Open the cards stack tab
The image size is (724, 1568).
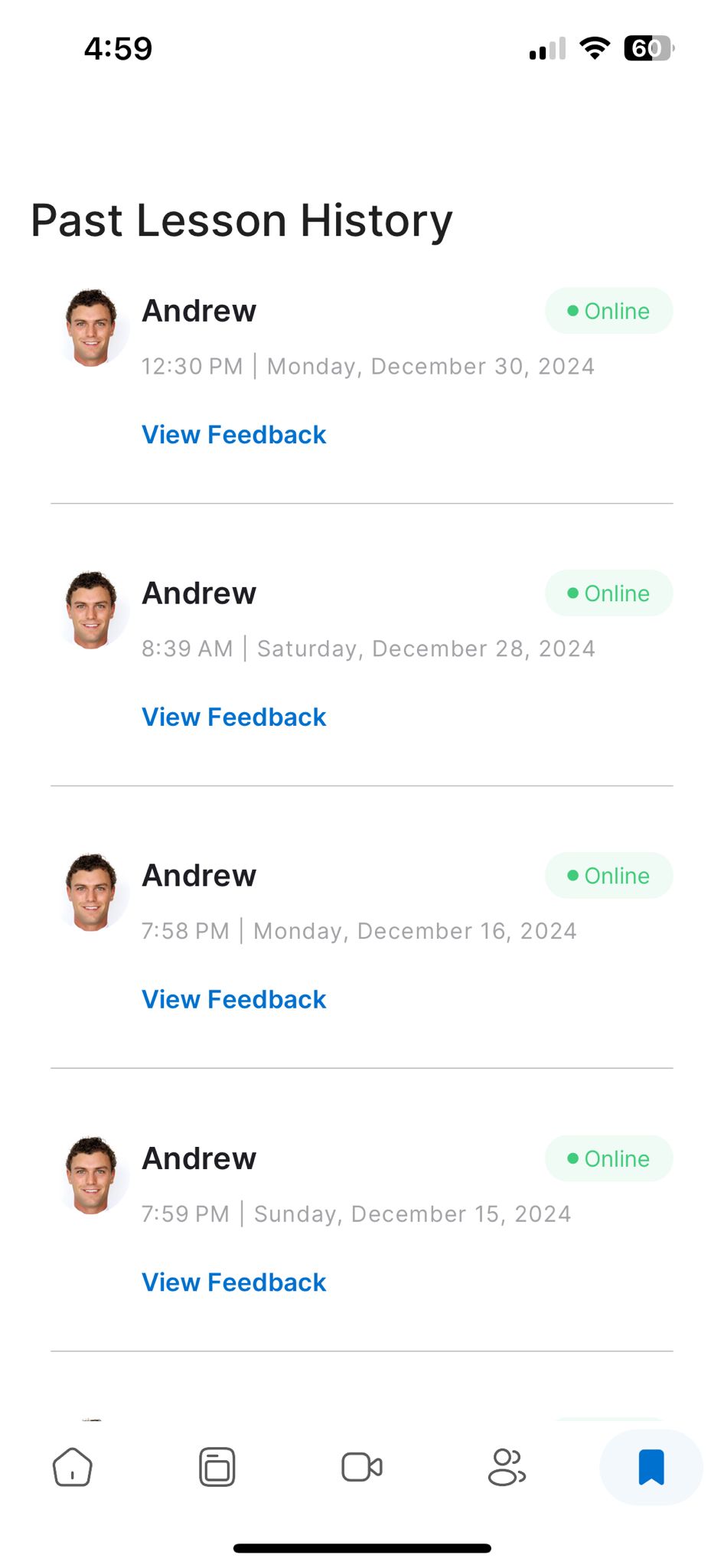[x=217, y=1468]
